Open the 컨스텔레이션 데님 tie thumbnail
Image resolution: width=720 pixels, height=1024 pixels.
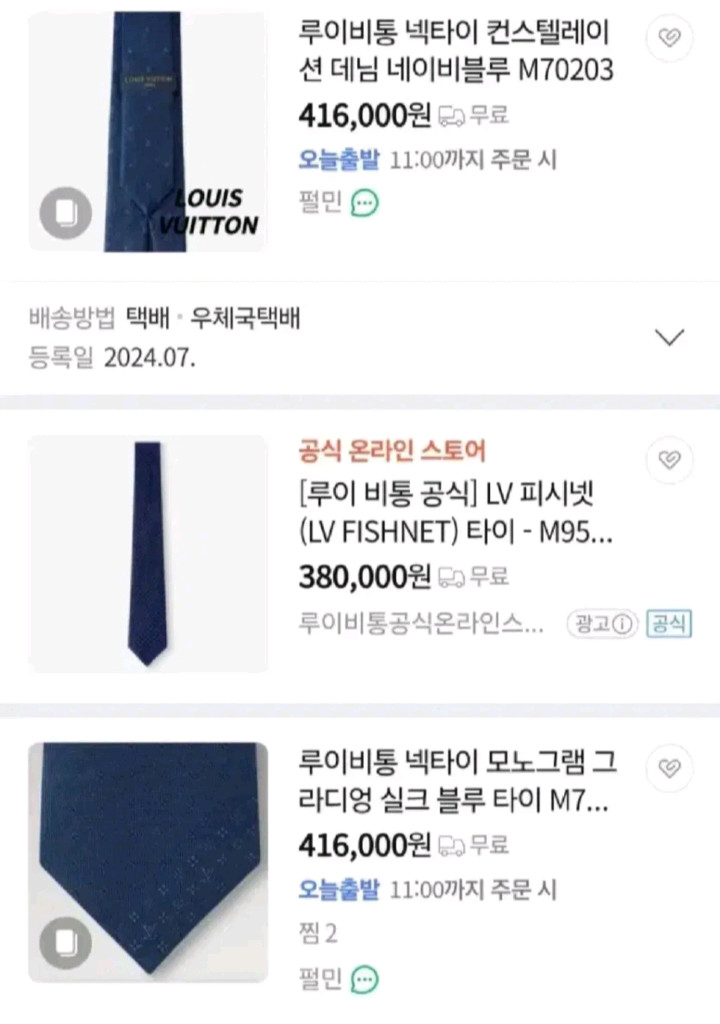[x=147, y=130]
